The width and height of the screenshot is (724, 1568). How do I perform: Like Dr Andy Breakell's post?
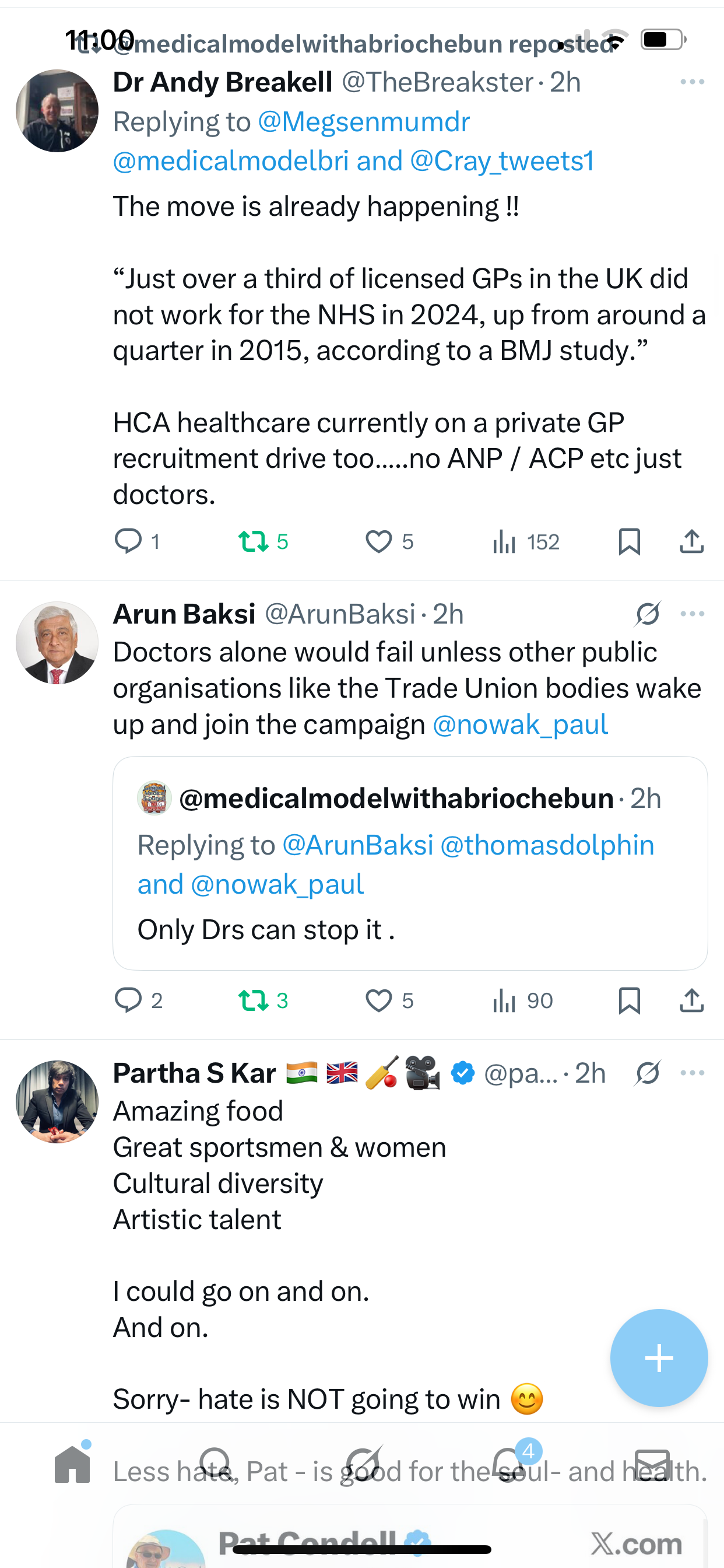coord(378,541)
